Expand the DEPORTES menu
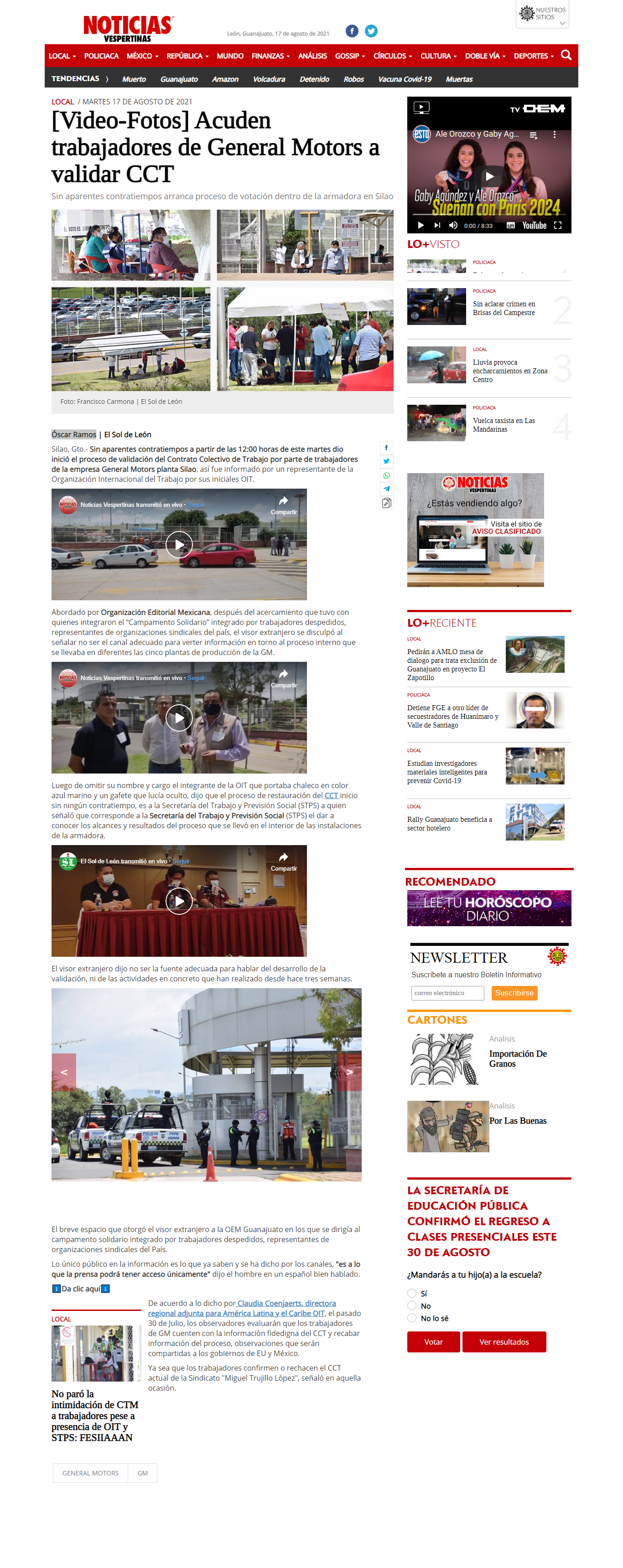This screenshot has width=623, height=1568. [x=534, y=56]
